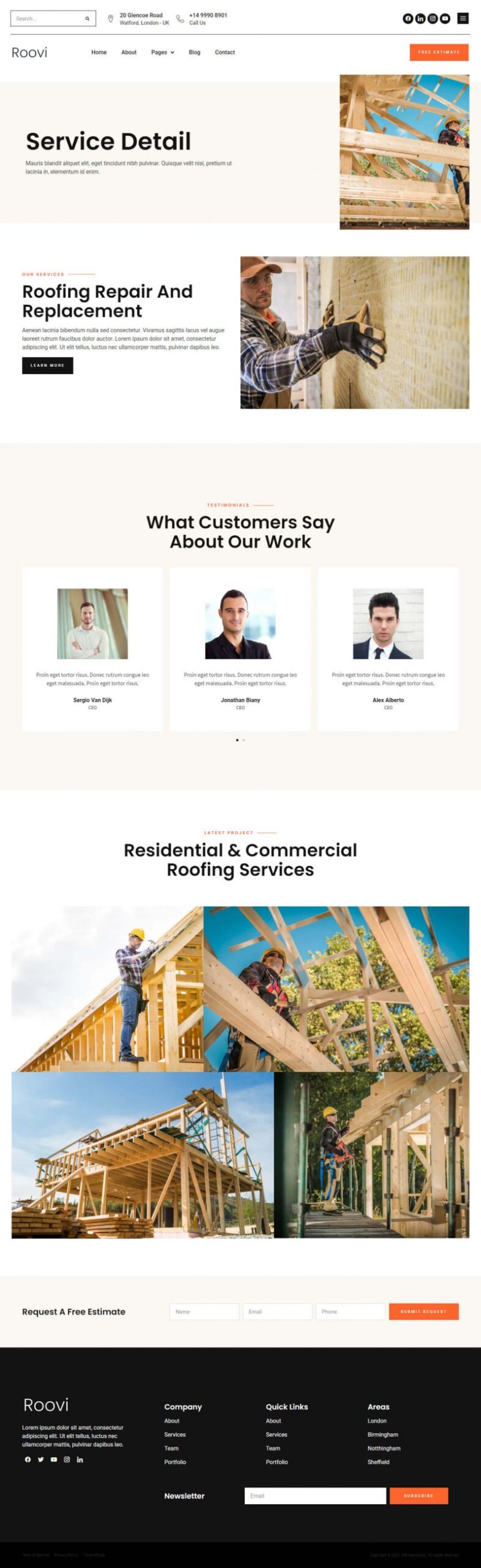Open the Facebook icon in the header
The width and height of the screenshot is (481, 1568).
click(408, 18)
